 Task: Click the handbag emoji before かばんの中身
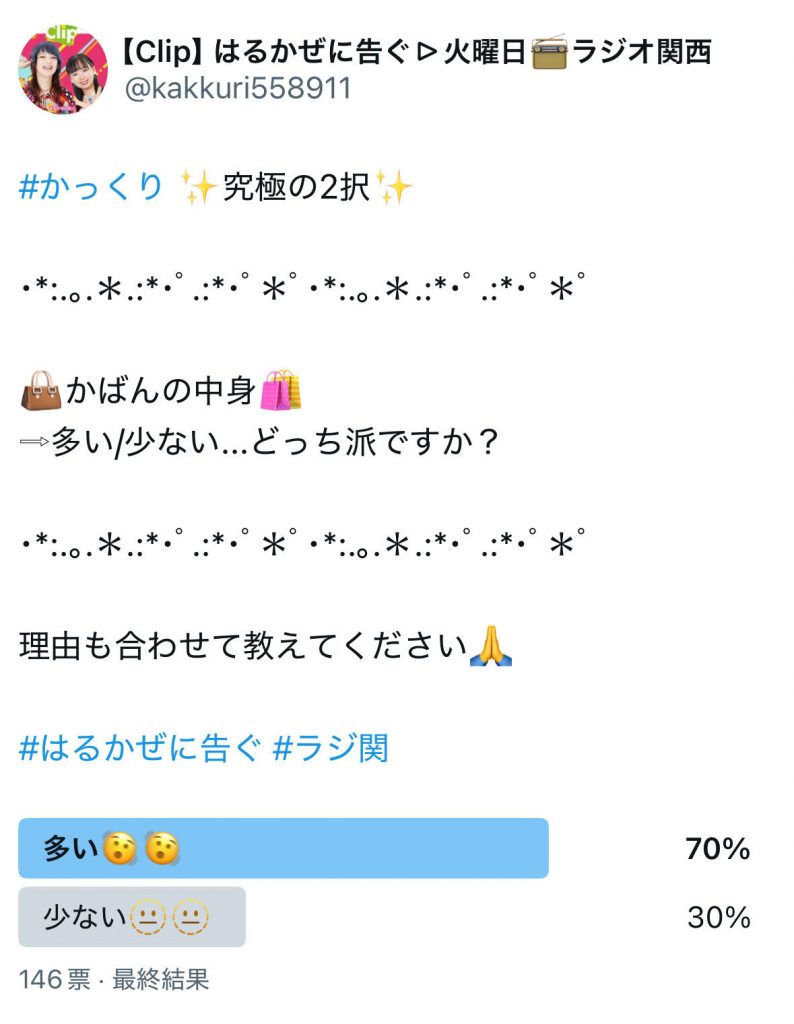pyautogui.click(x=42, y=389)
